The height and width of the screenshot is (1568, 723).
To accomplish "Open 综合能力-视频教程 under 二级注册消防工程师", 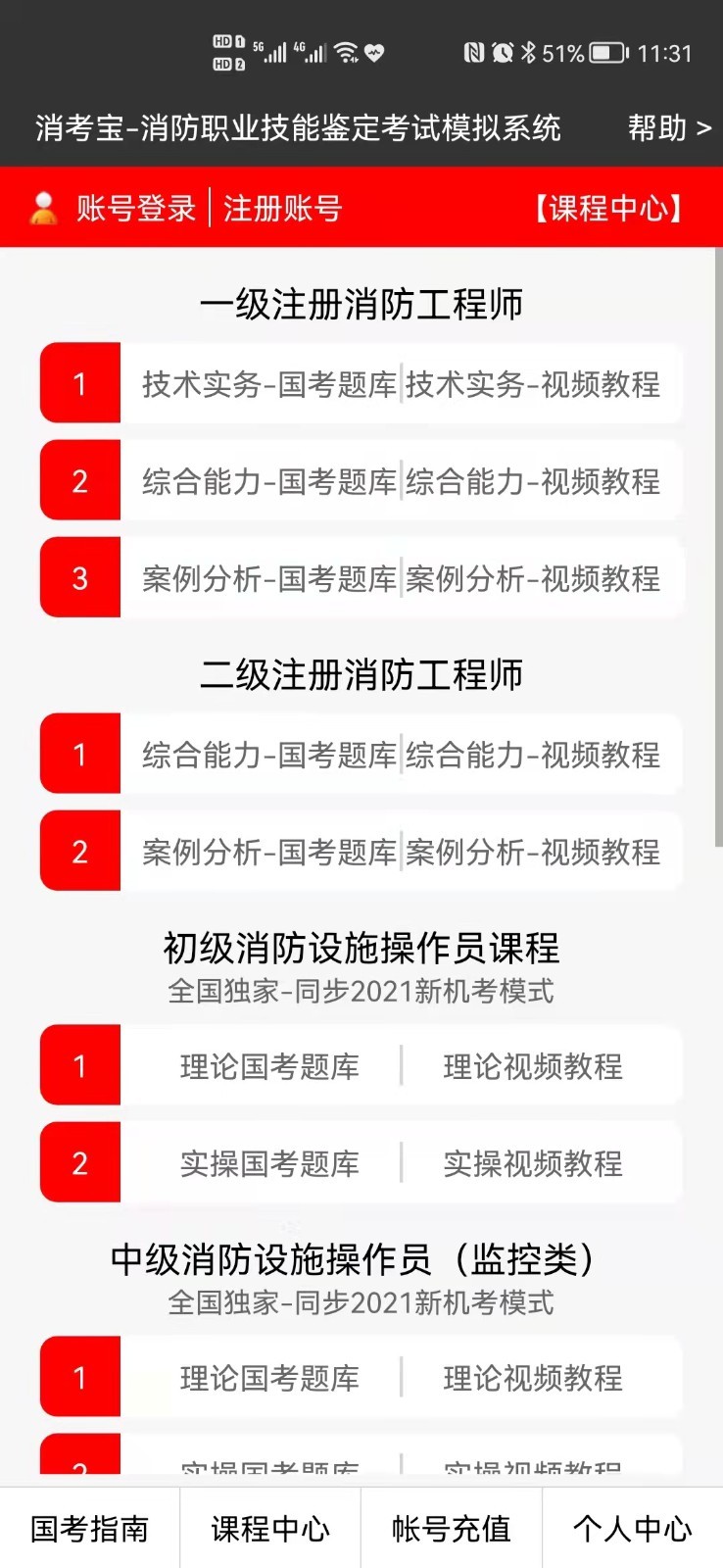I will (x=533, y=755).
